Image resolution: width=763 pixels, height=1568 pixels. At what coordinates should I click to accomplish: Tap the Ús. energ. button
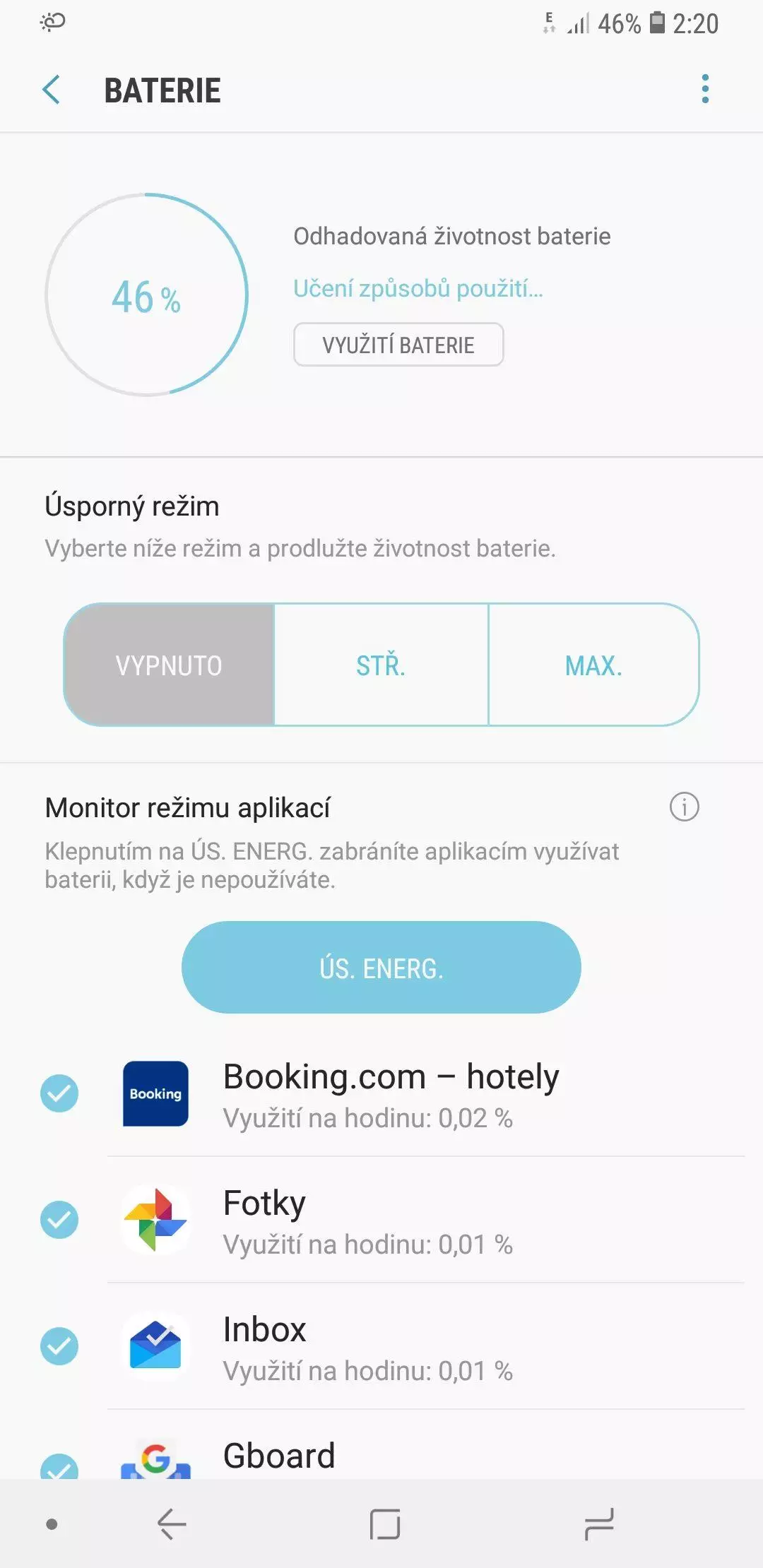(381, 968)
